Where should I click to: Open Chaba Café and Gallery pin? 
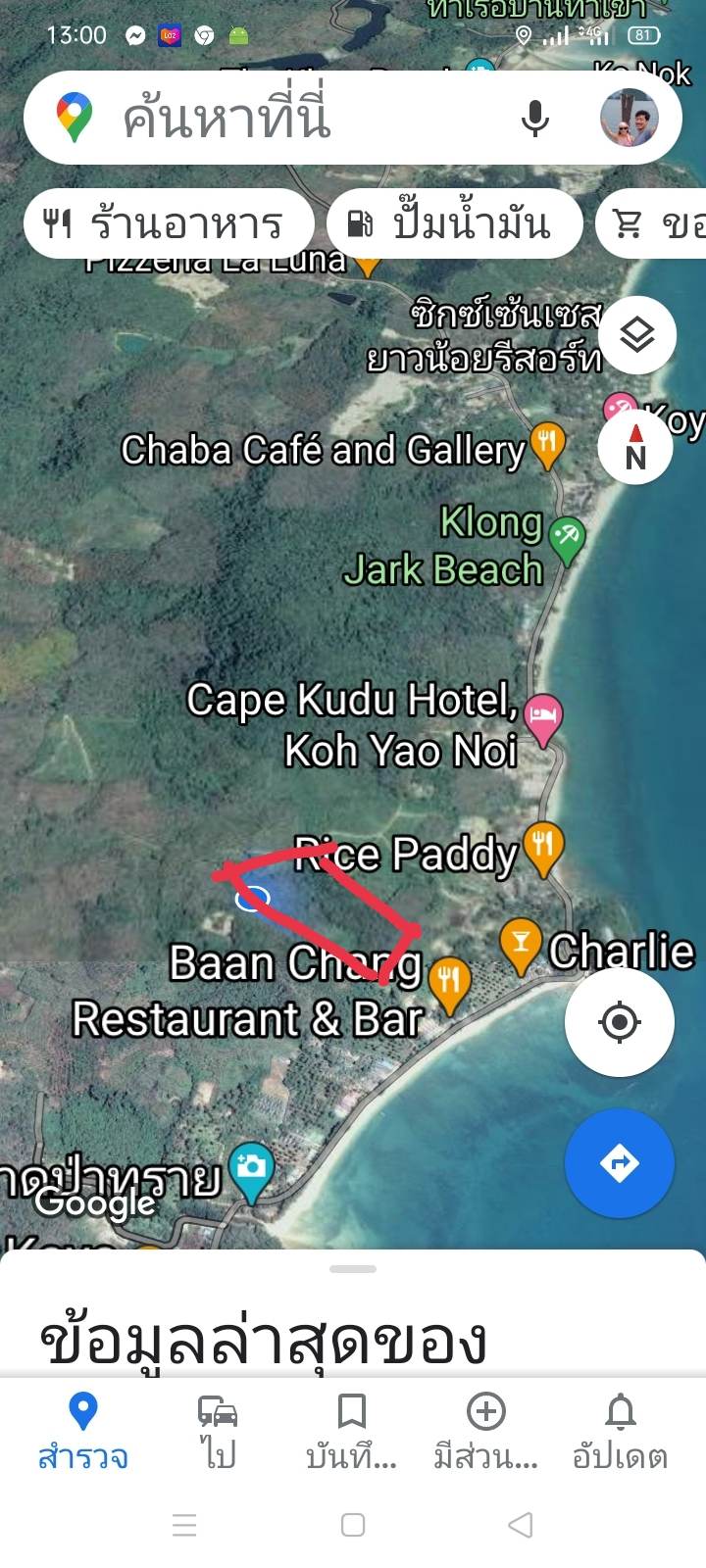click(x=547, y=446)
